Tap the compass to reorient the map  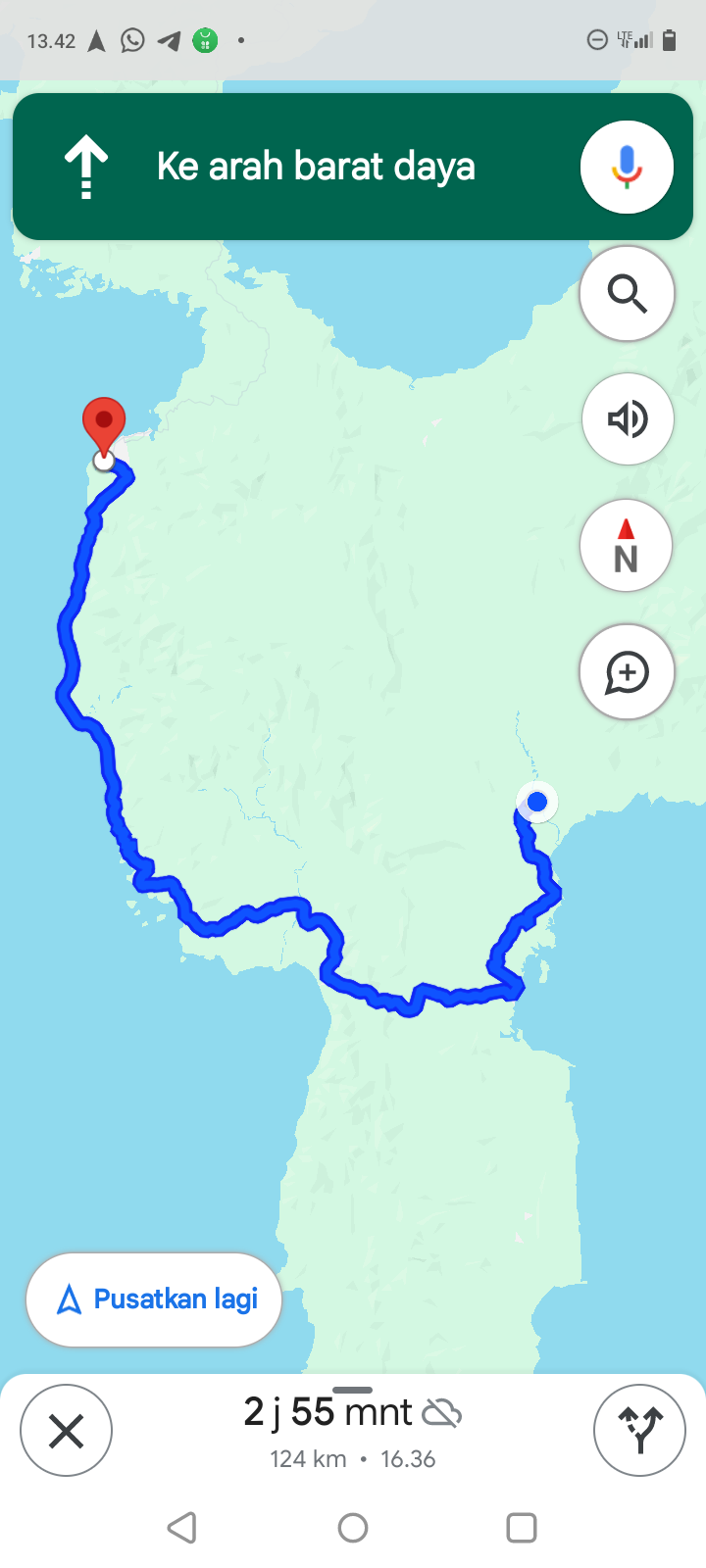click(x=627, y=546)
